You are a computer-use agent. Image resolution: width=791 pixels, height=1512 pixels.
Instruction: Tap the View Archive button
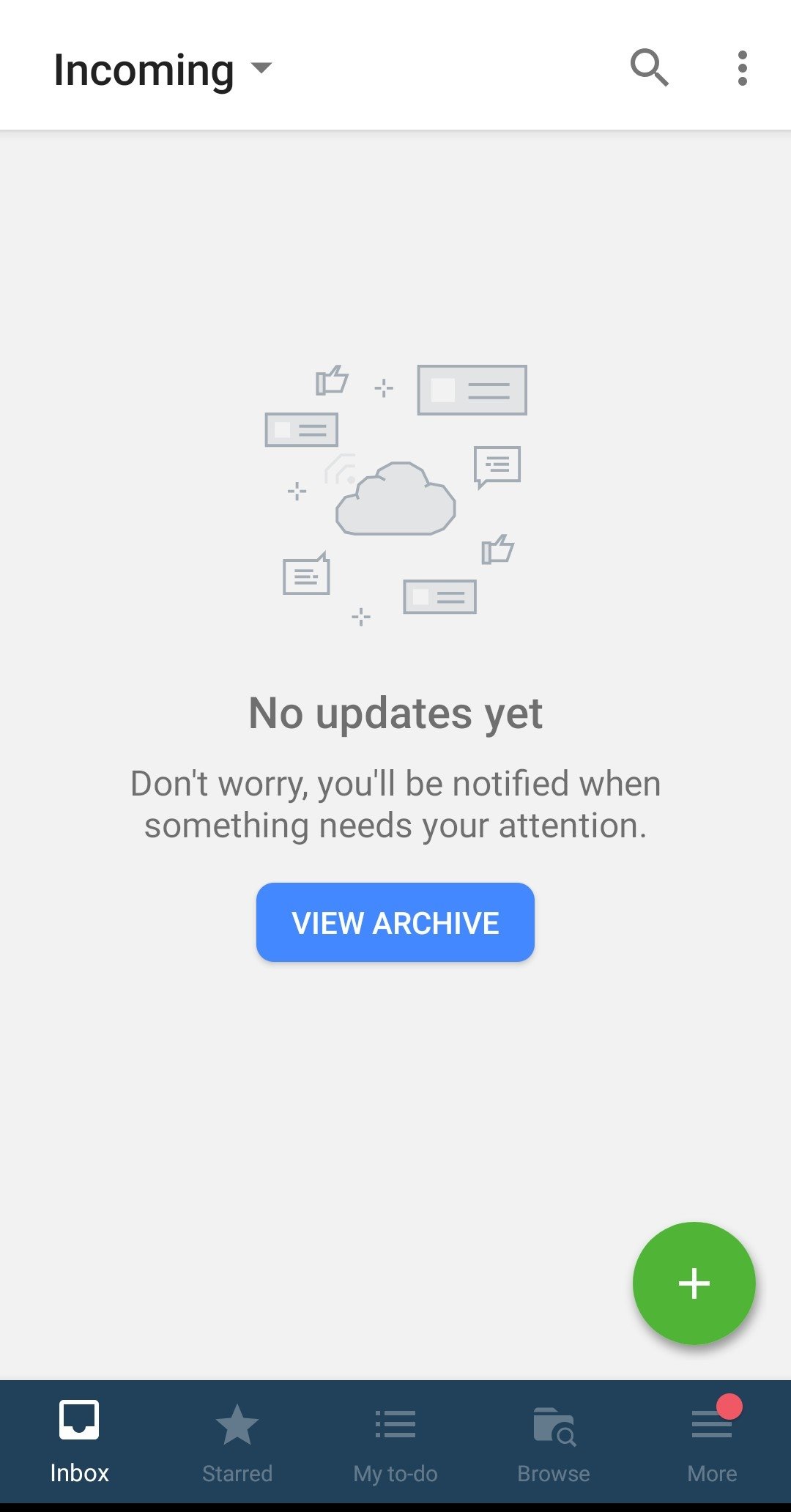(x=395, y=922)
